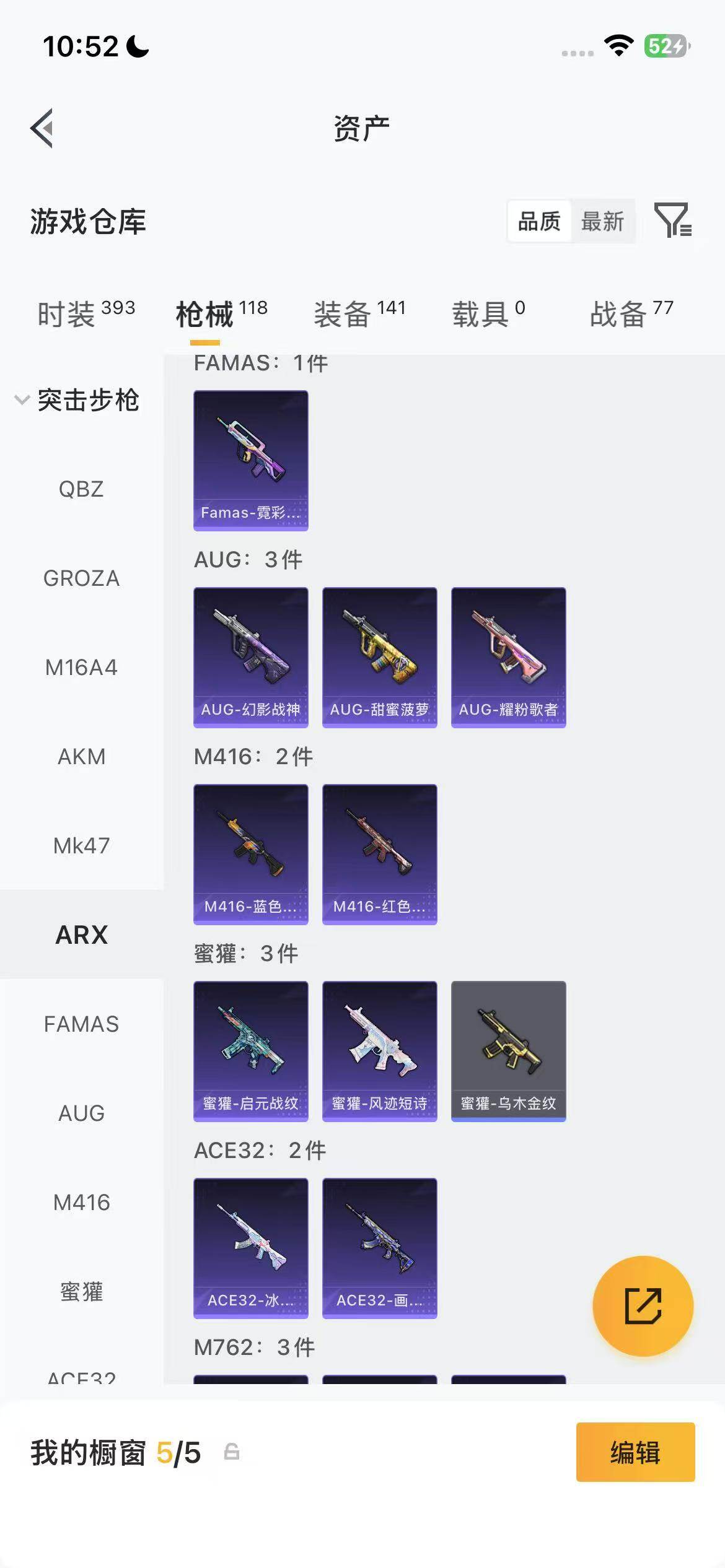Tap the orange floating share button
Screen dimensions: 725x1568
point(643,1305)
